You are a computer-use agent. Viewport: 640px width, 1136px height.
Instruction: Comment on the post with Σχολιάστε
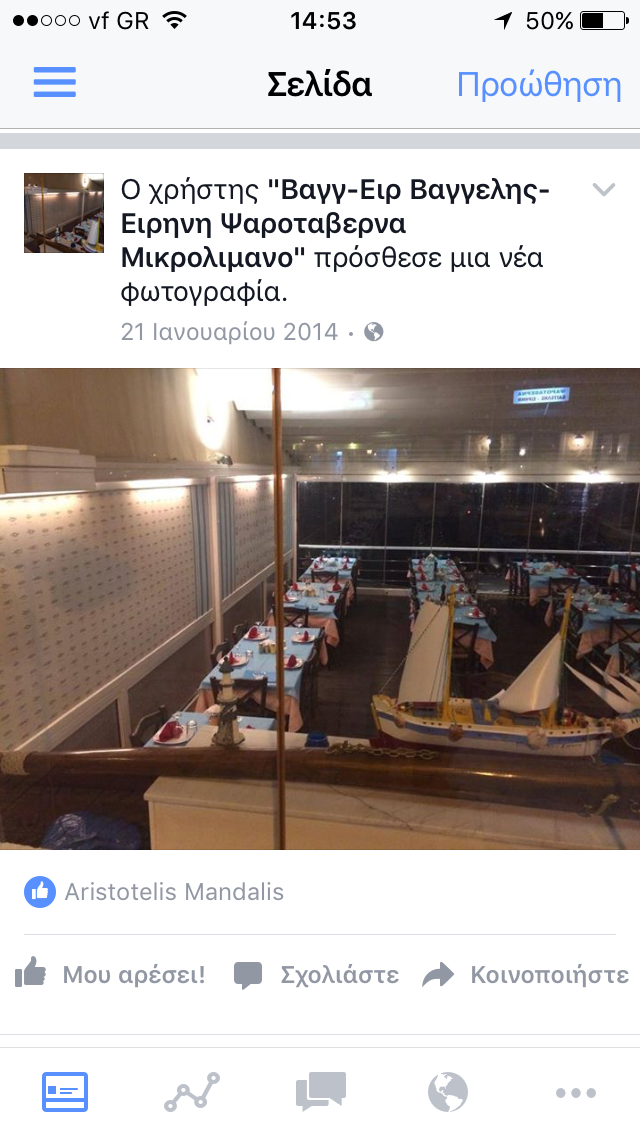pyautogui.click(x=317, y=974)
